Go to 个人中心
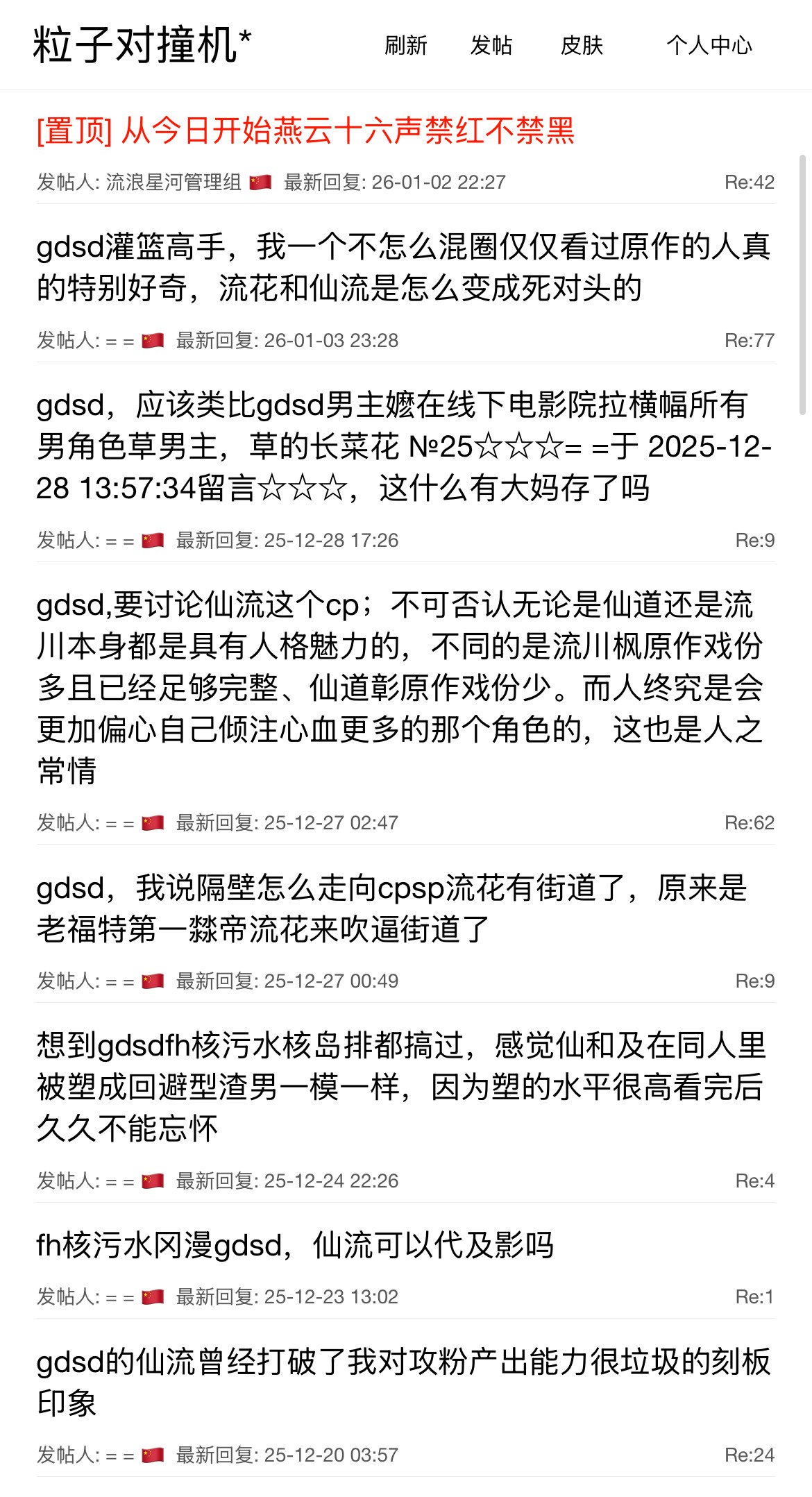The image size is (812, 1497). pos(709,46)
